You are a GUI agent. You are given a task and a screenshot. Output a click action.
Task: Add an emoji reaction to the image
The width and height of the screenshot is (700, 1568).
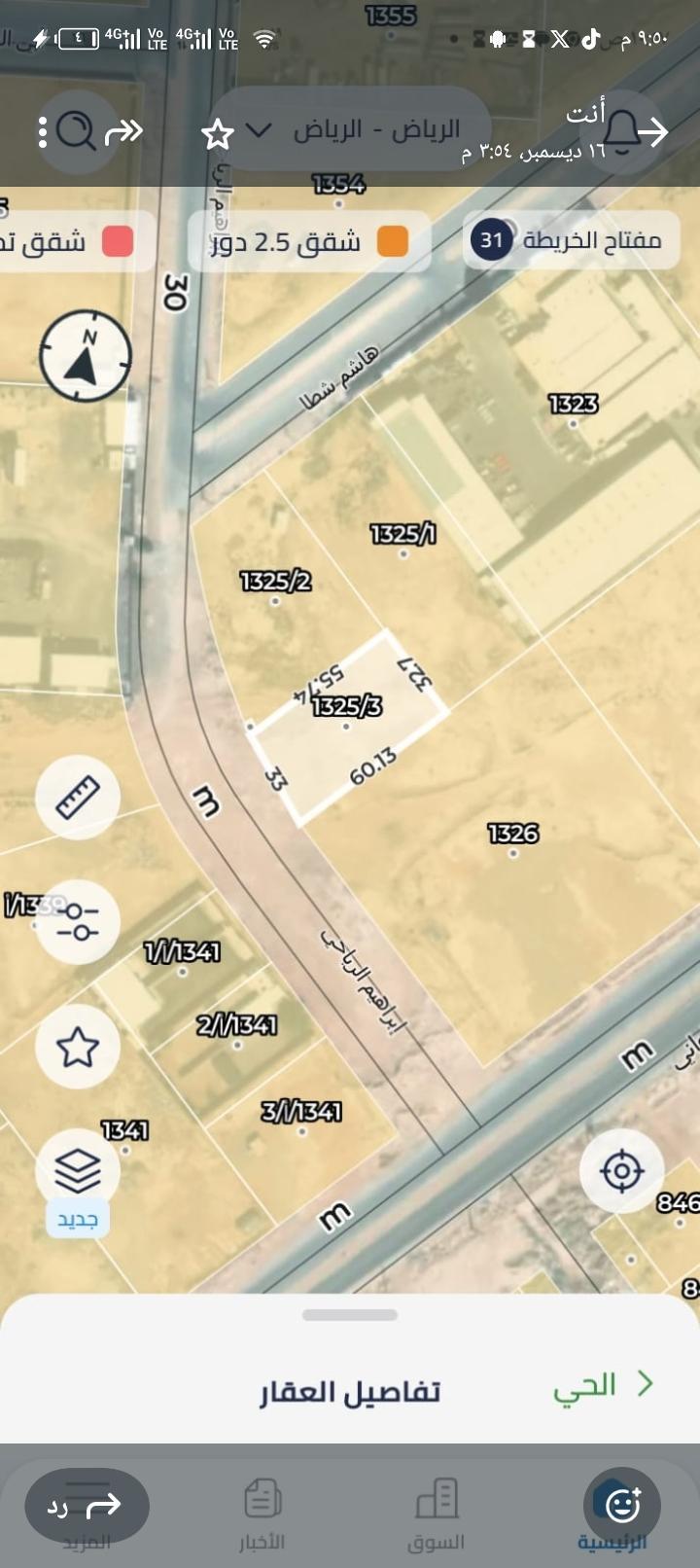pyautogui.click(x=623, y=1506)
